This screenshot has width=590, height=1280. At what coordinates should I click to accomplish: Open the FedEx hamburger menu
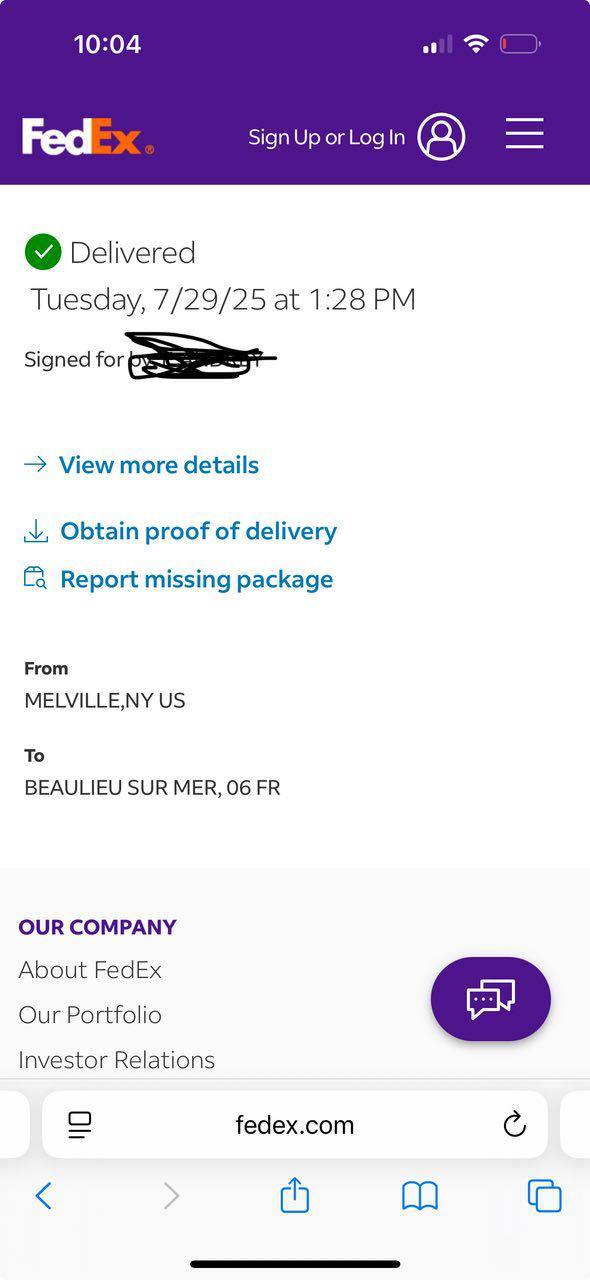[524, 133]
